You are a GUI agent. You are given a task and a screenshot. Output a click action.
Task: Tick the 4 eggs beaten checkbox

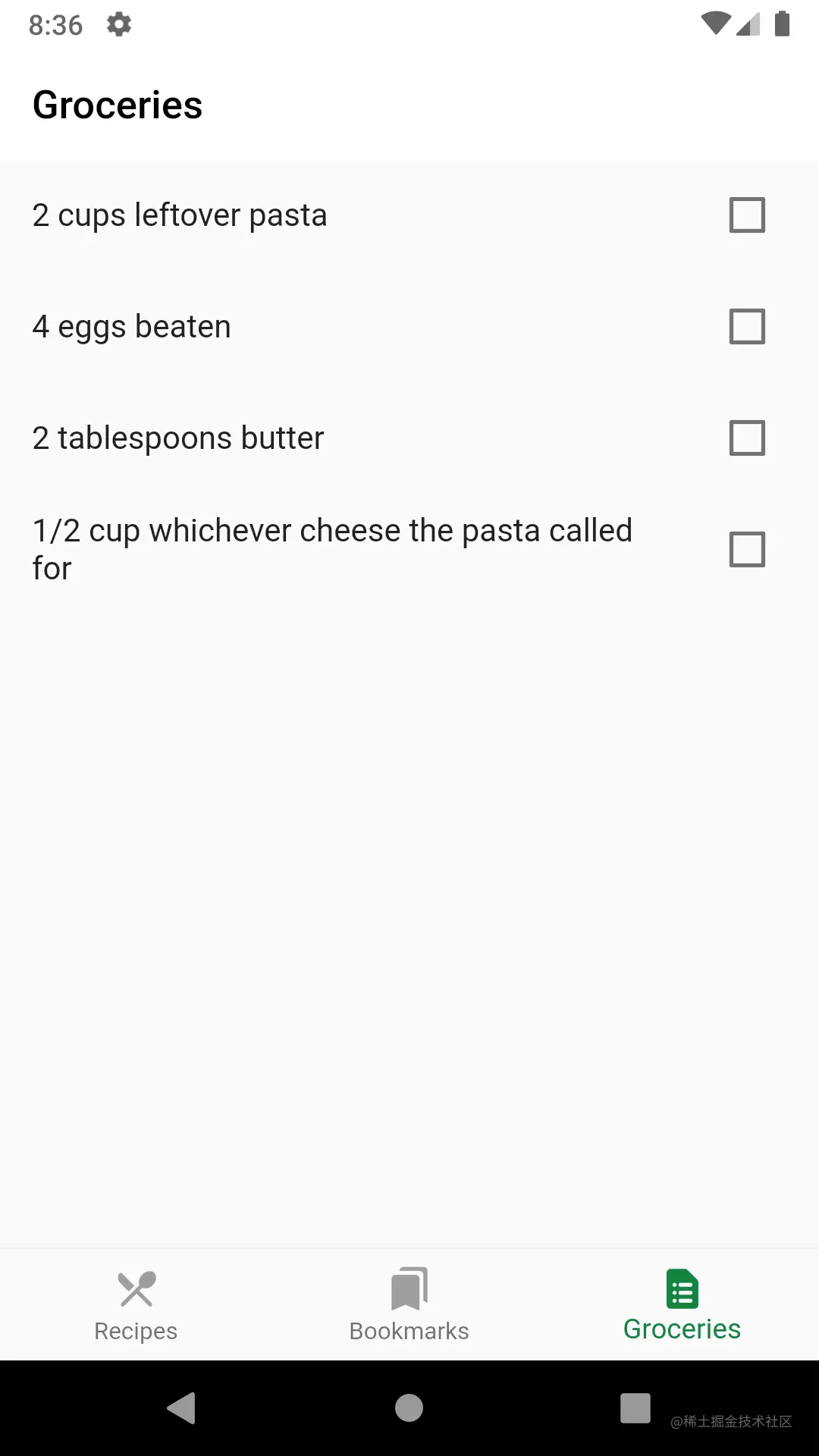[x=747, y=327]
